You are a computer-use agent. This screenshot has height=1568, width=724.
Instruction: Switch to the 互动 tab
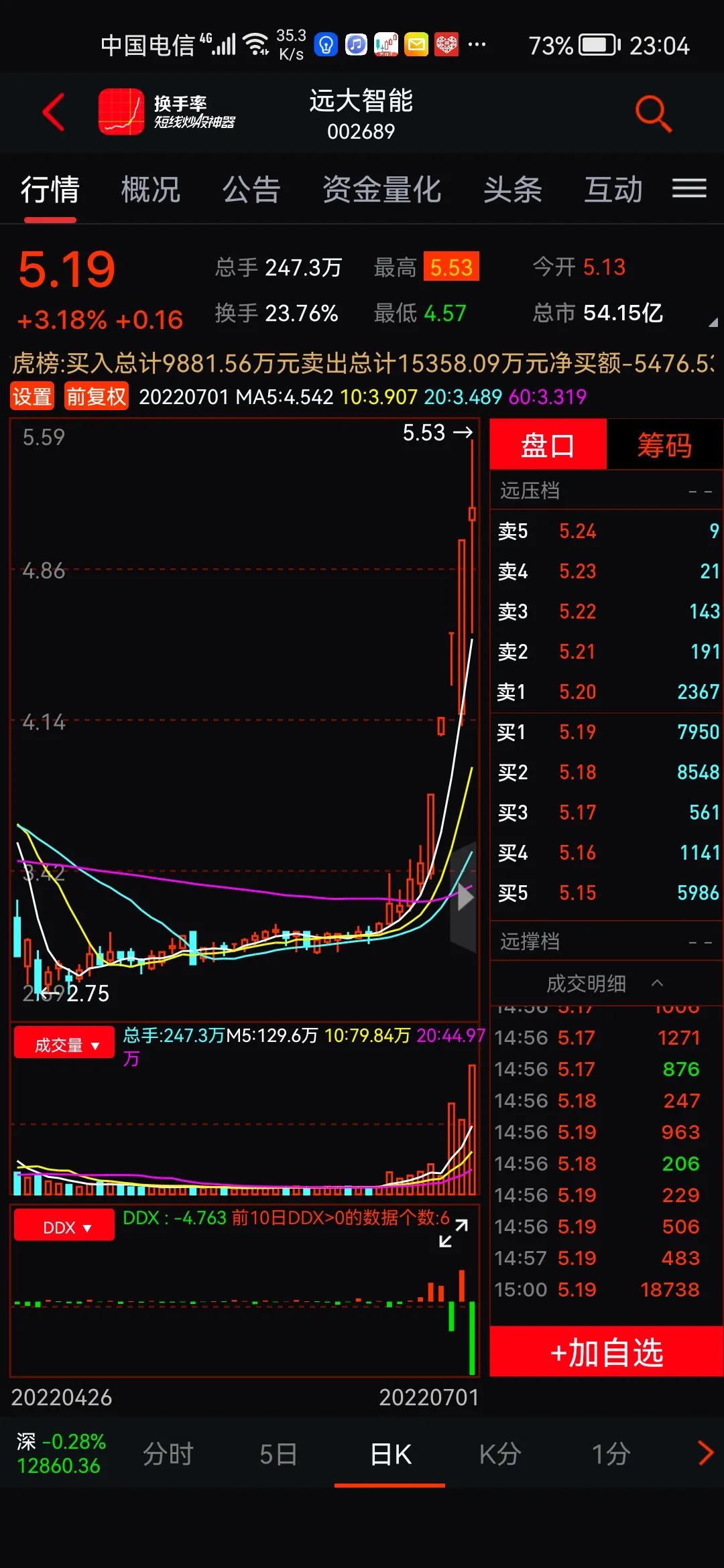613,190
